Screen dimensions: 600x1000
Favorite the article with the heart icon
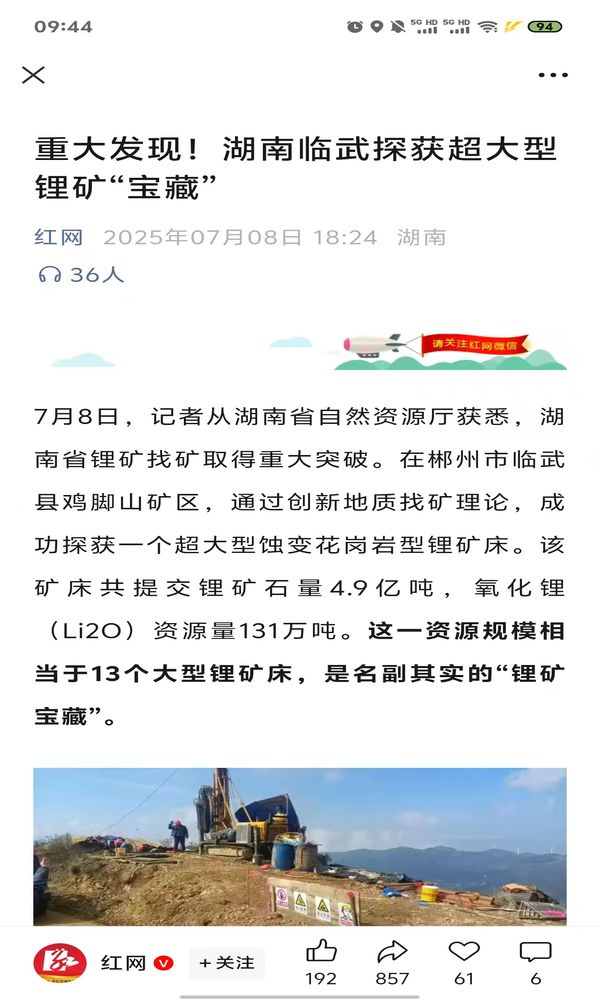[464, 951]
